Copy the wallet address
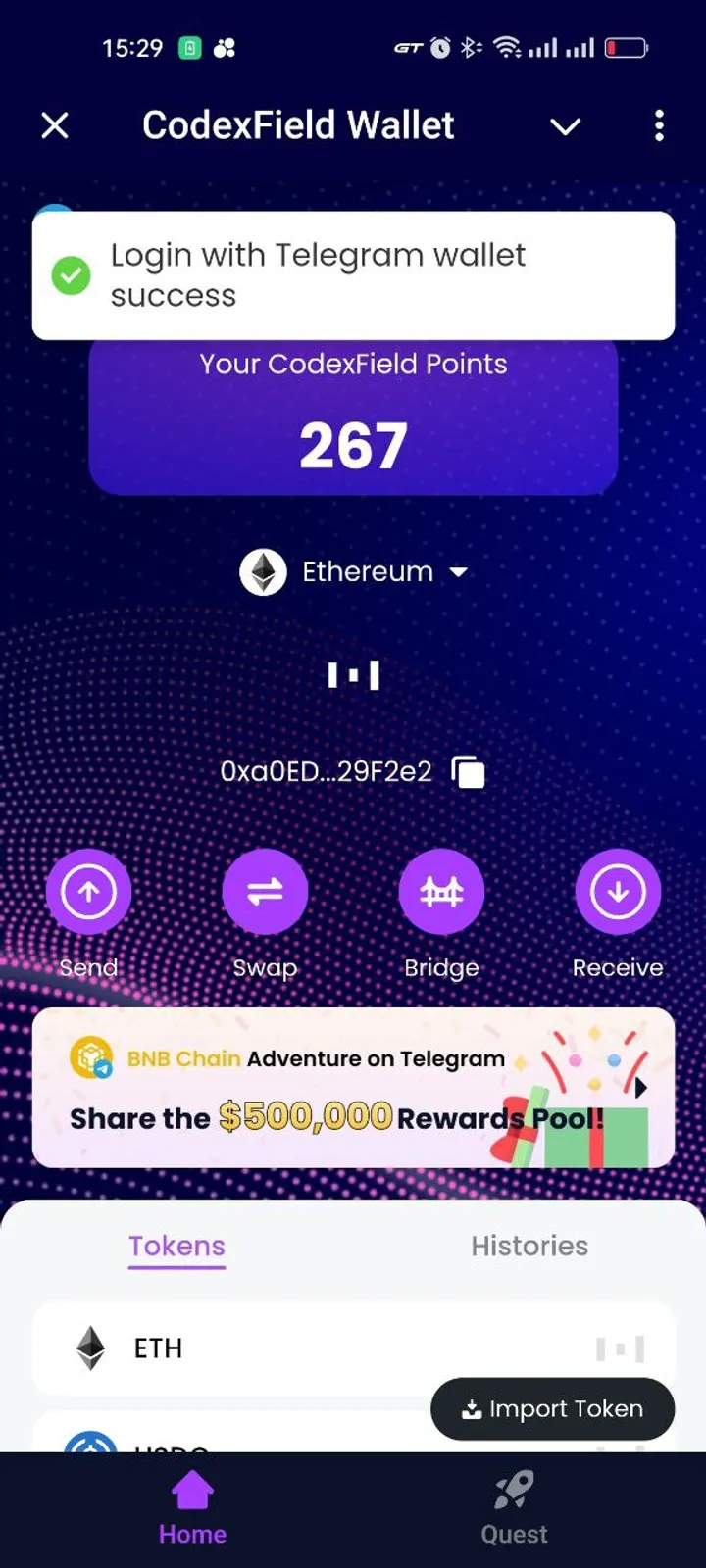This screenshot has width=706, height=1568. click(x=469, y=771)
